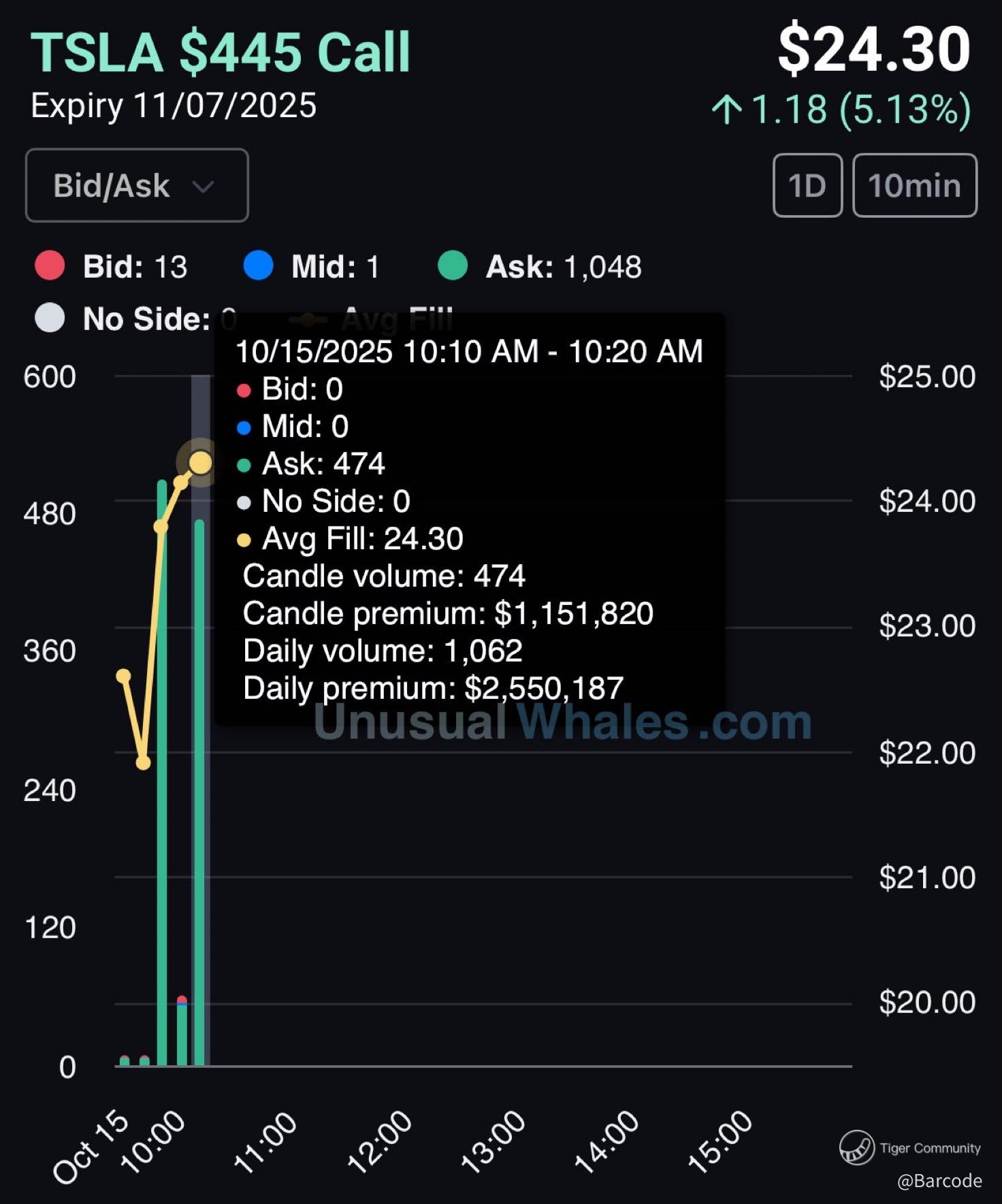
Task: Toggle the Ask series in legend
Action: click(x=539, y=266)
